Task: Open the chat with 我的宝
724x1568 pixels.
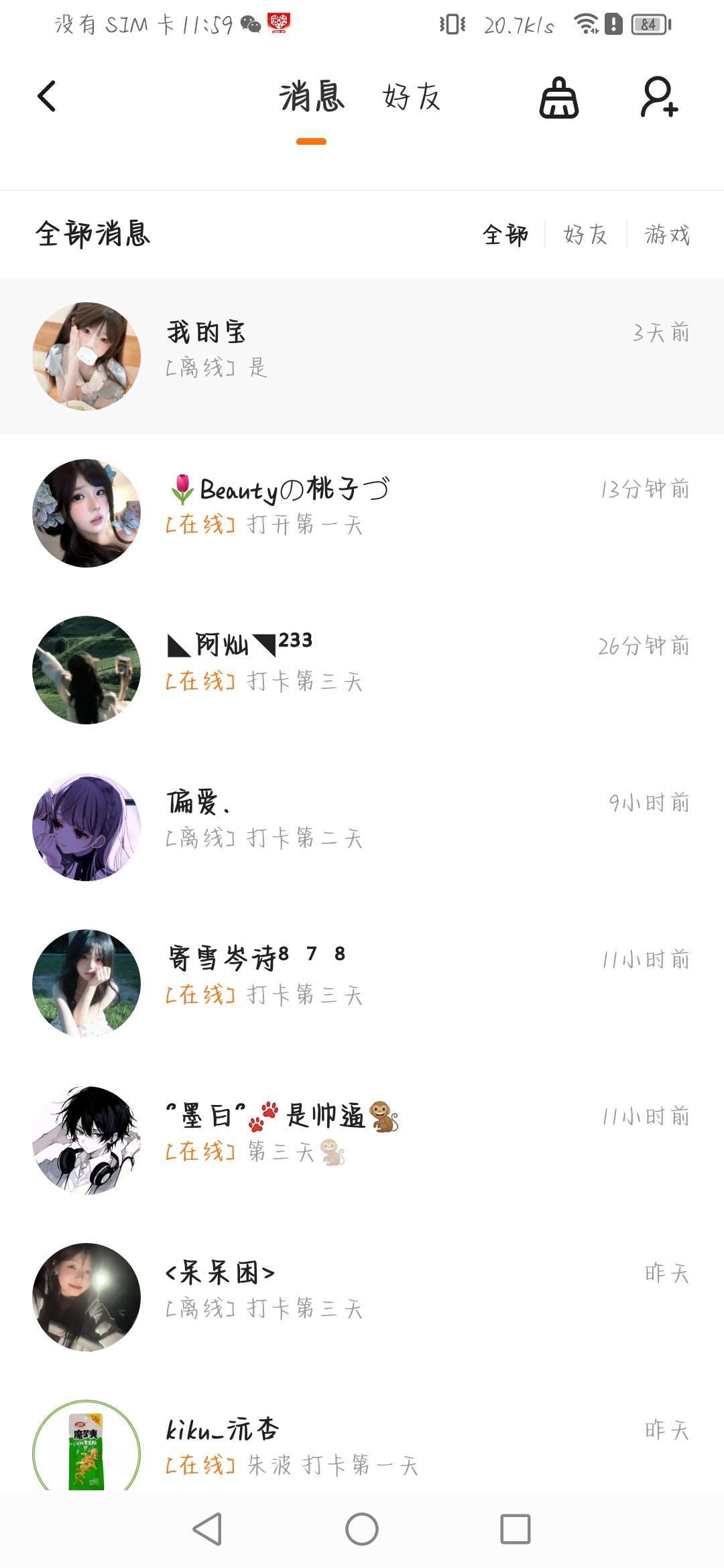Action: tap(362, 356)
